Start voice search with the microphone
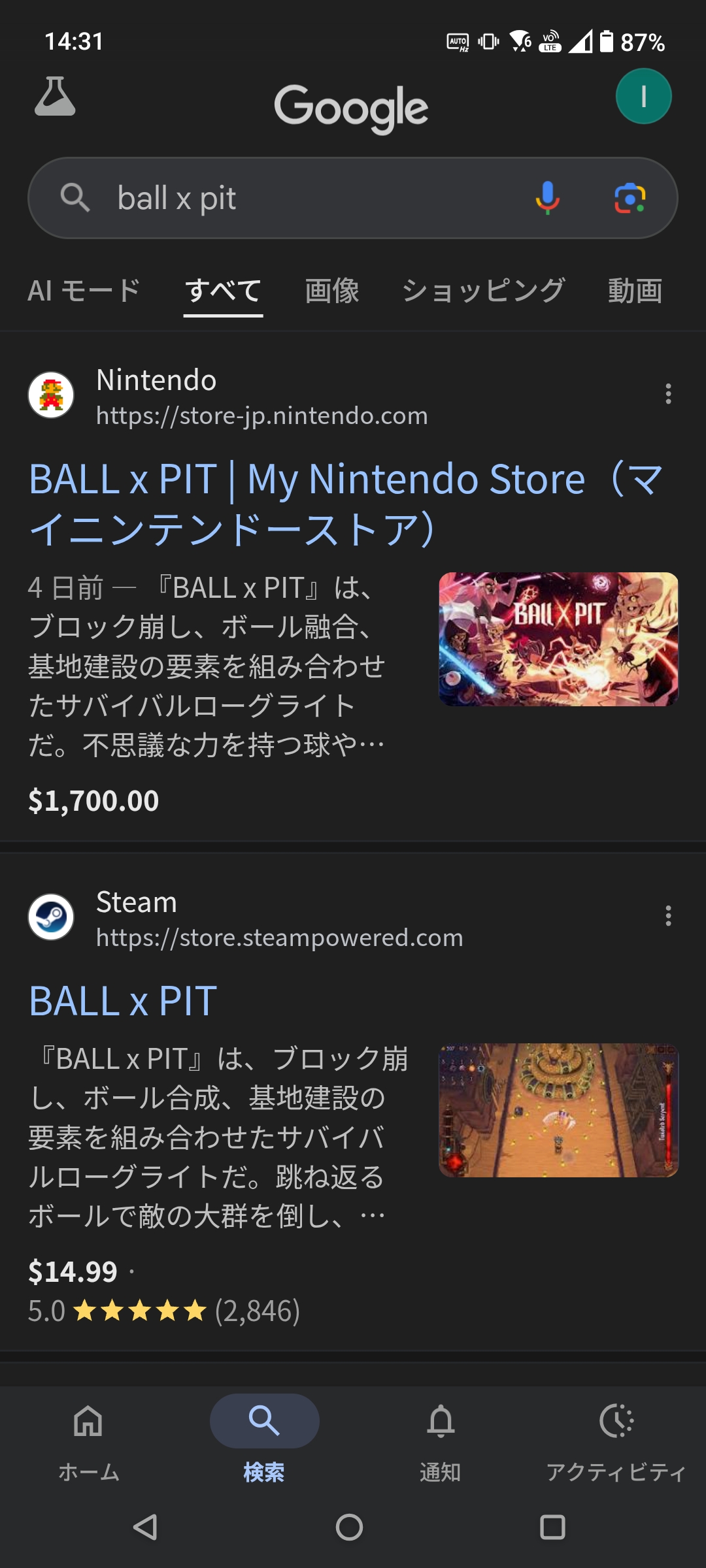The width and height of the screenshot is (706, 1568). 547,198
